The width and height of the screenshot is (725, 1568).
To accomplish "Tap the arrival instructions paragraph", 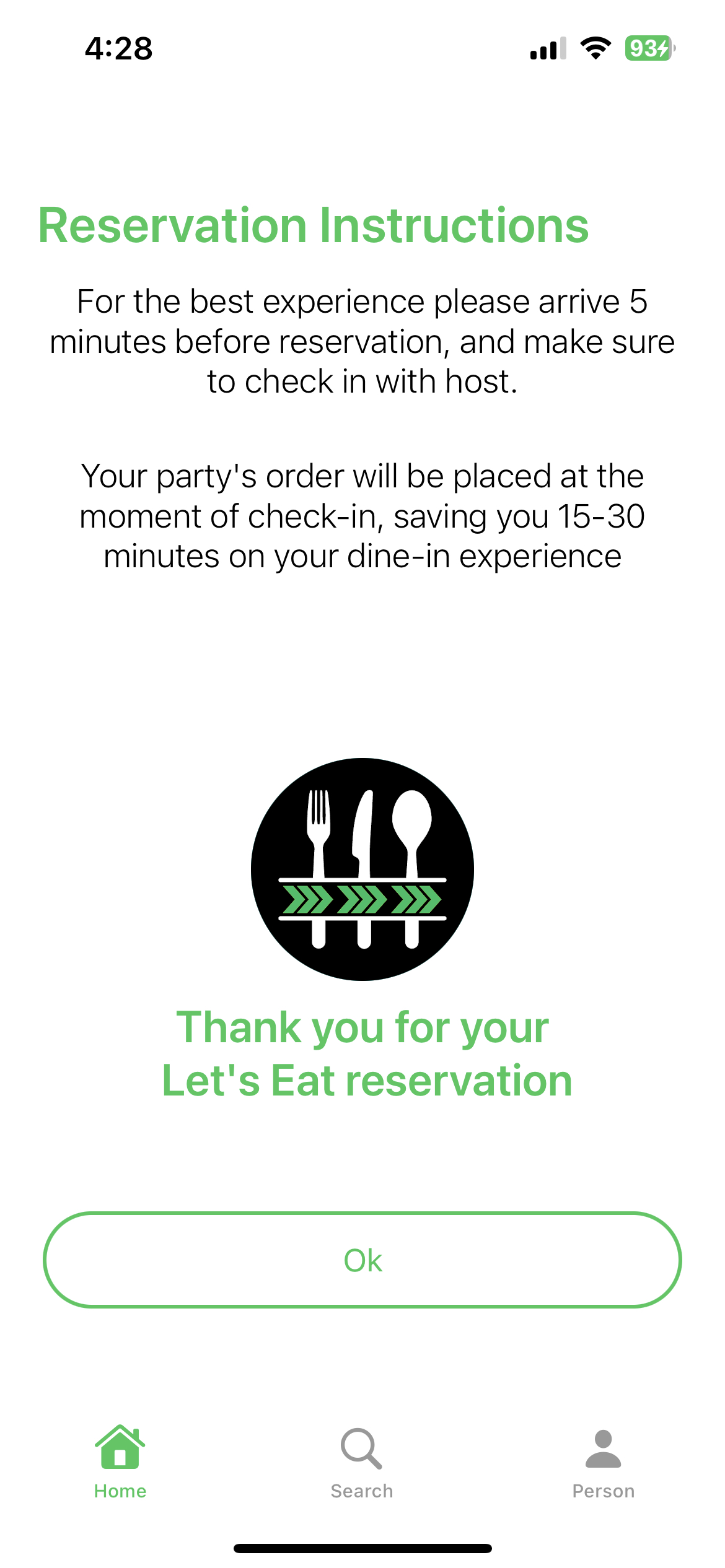I will pos(362,341).
